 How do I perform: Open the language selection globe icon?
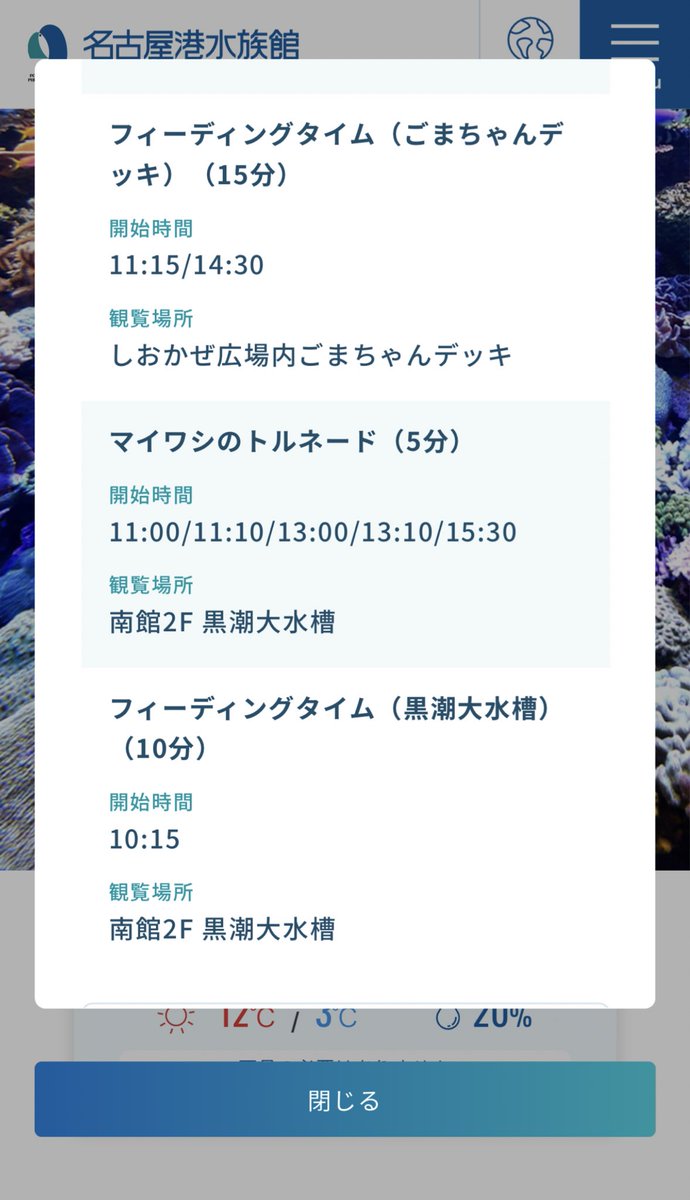click(x=530, y=38)
